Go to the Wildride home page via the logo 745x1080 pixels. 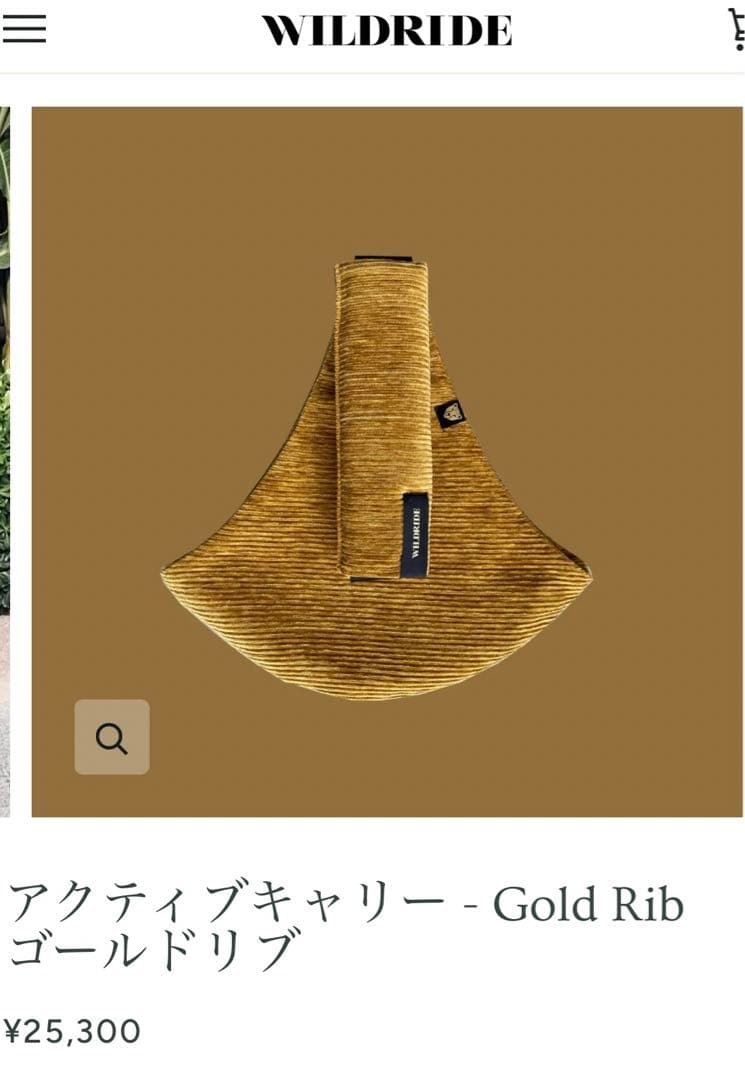pos(386,31)
